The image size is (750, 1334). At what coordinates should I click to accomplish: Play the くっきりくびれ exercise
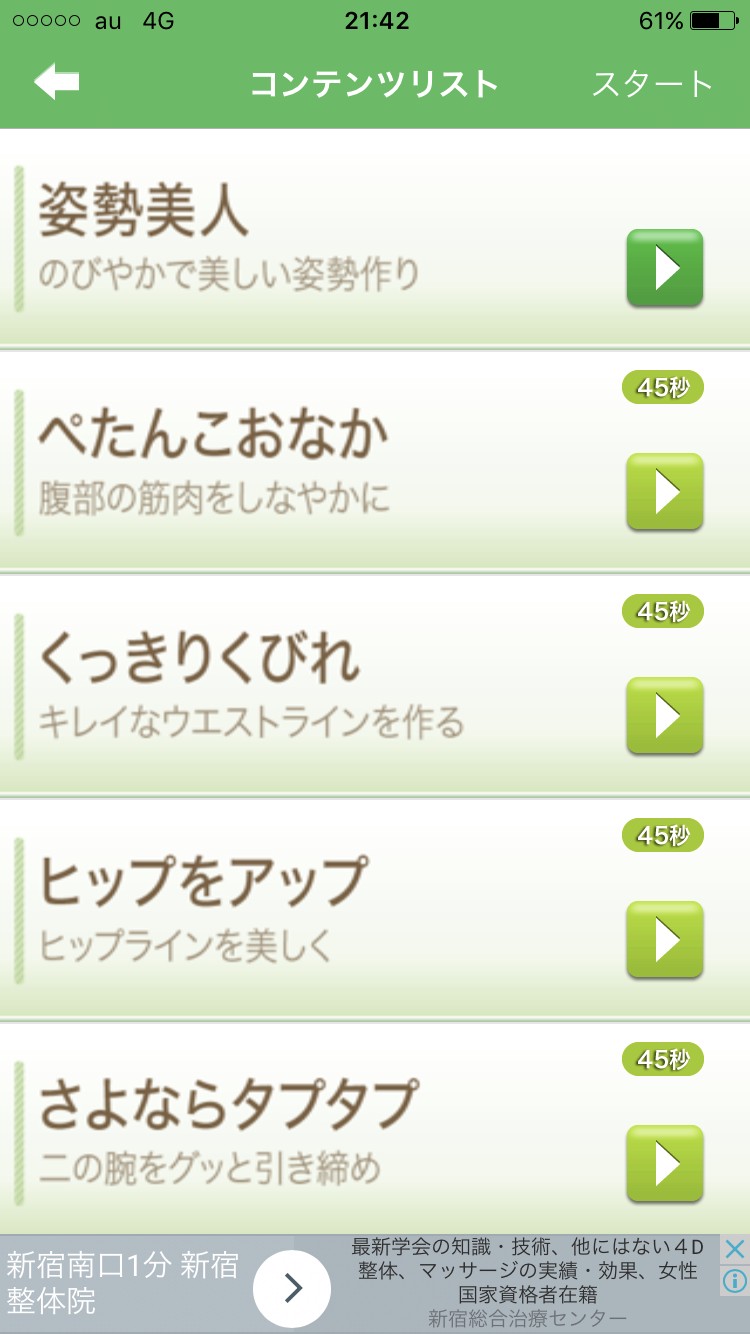(x=665, y=716)
